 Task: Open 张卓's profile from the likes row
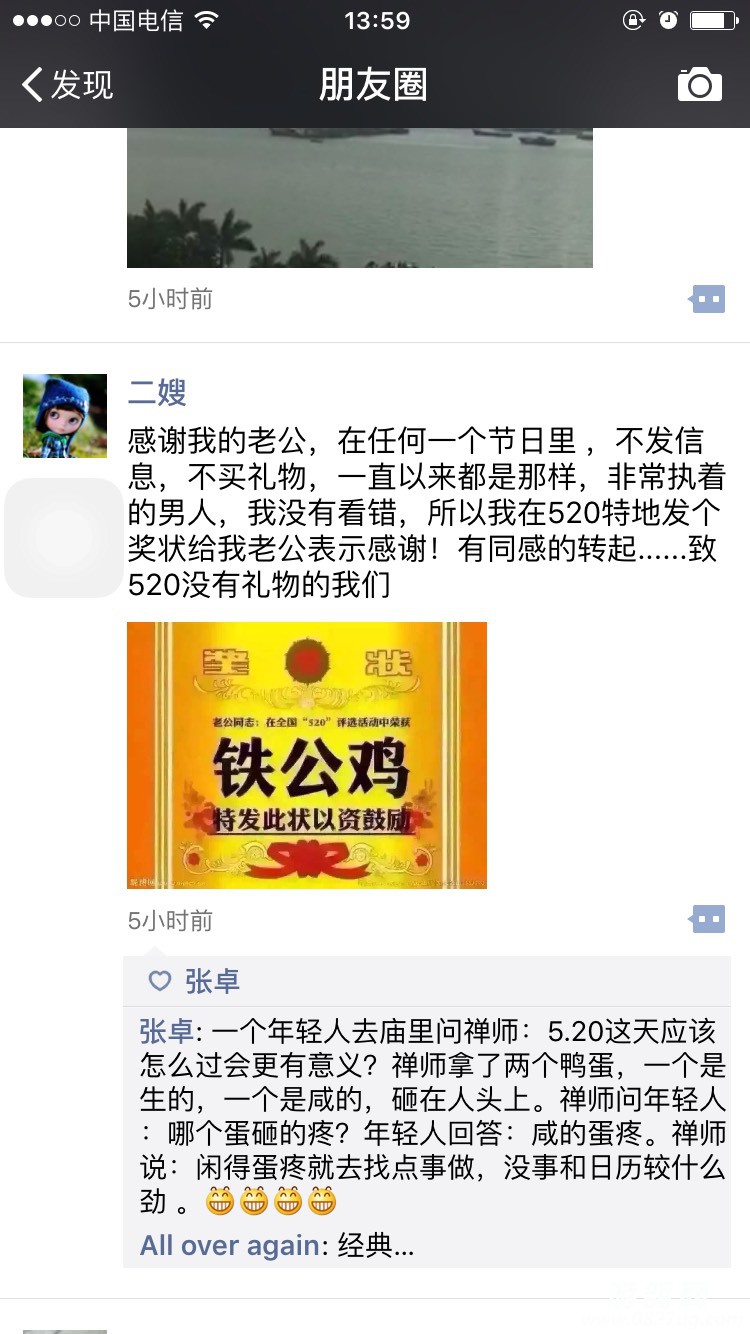tap(212, 981)
